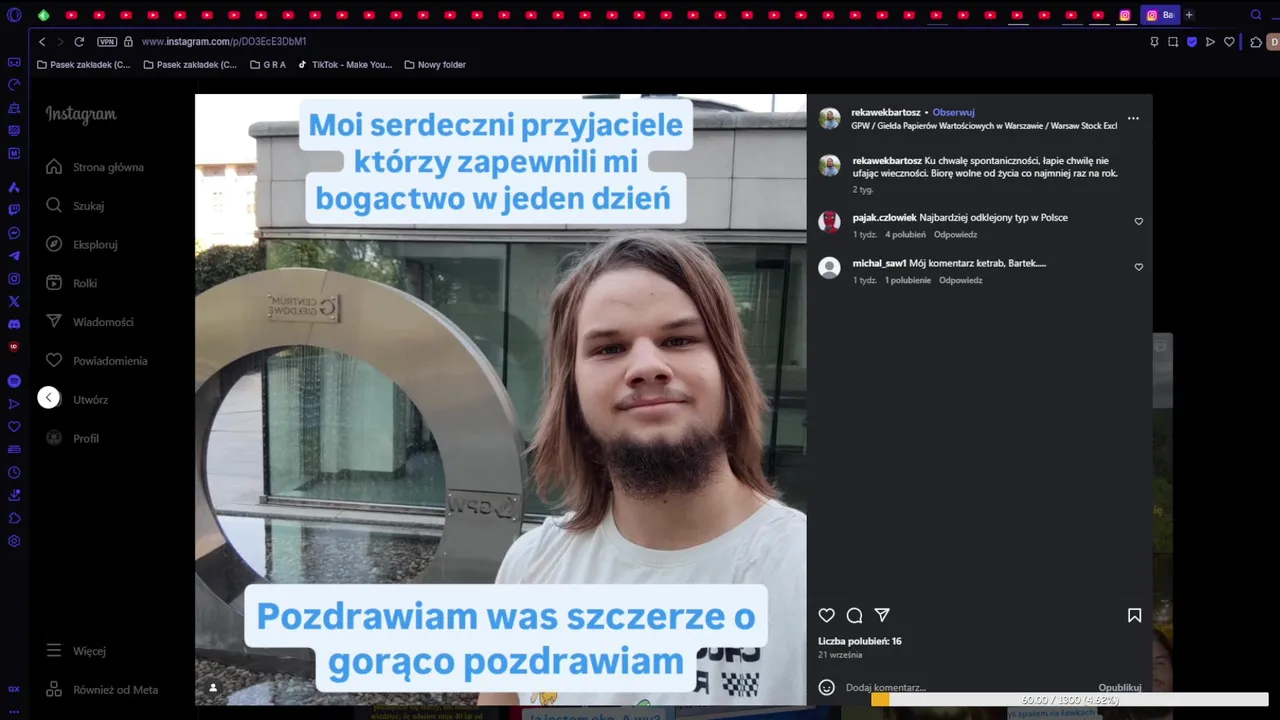Reply to michal_saw1's comment
Screen dimensions: 1280x720
tap(960, 281)
